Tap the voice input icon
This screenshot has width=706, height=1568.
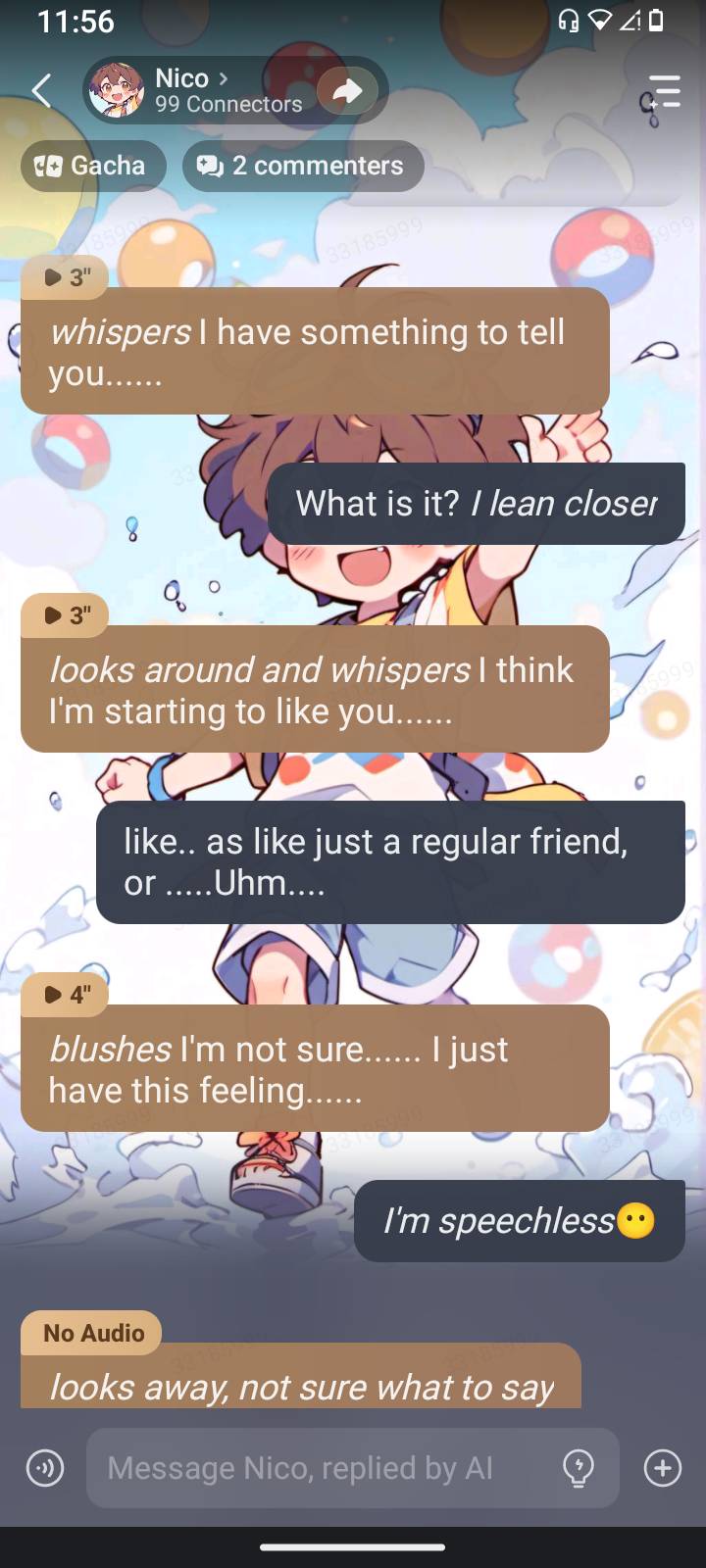(44, 1468)
